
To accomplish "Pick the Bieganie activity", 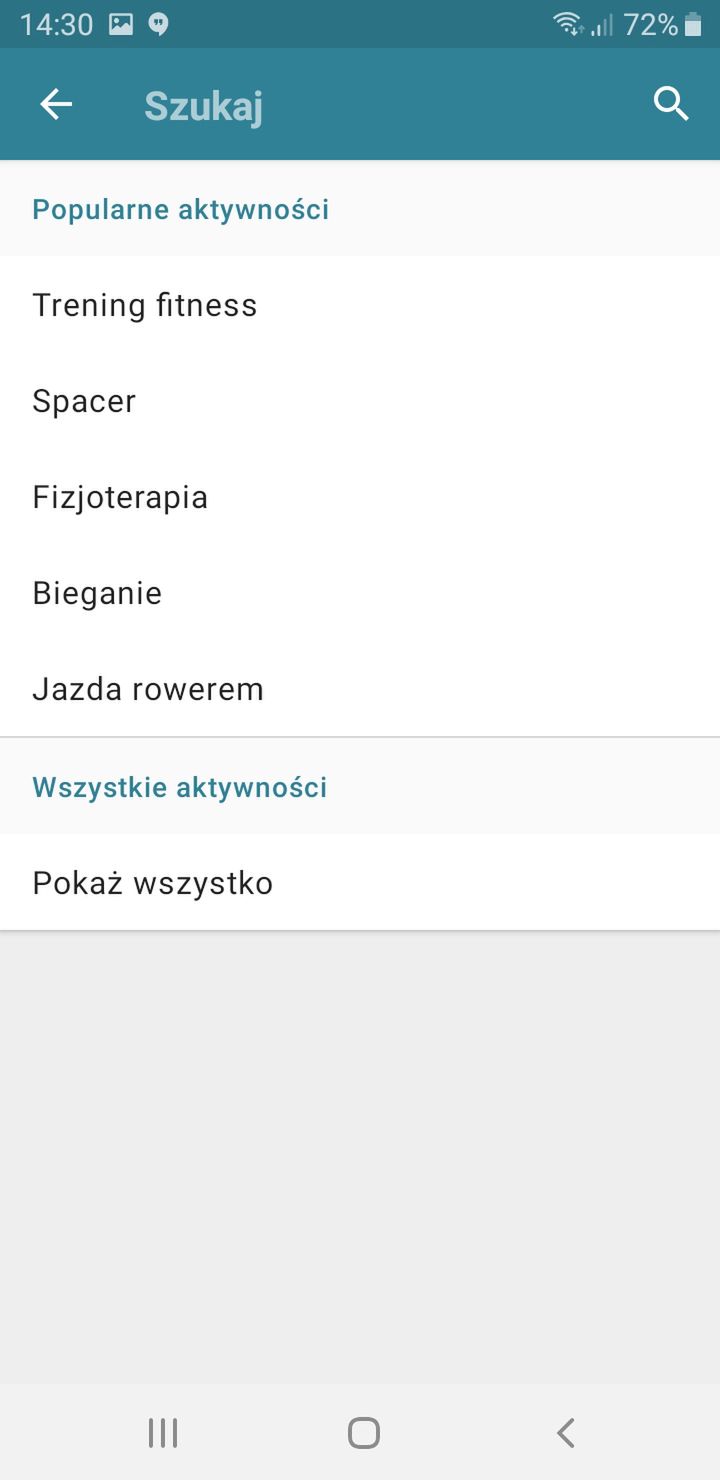I will [360, 593].
